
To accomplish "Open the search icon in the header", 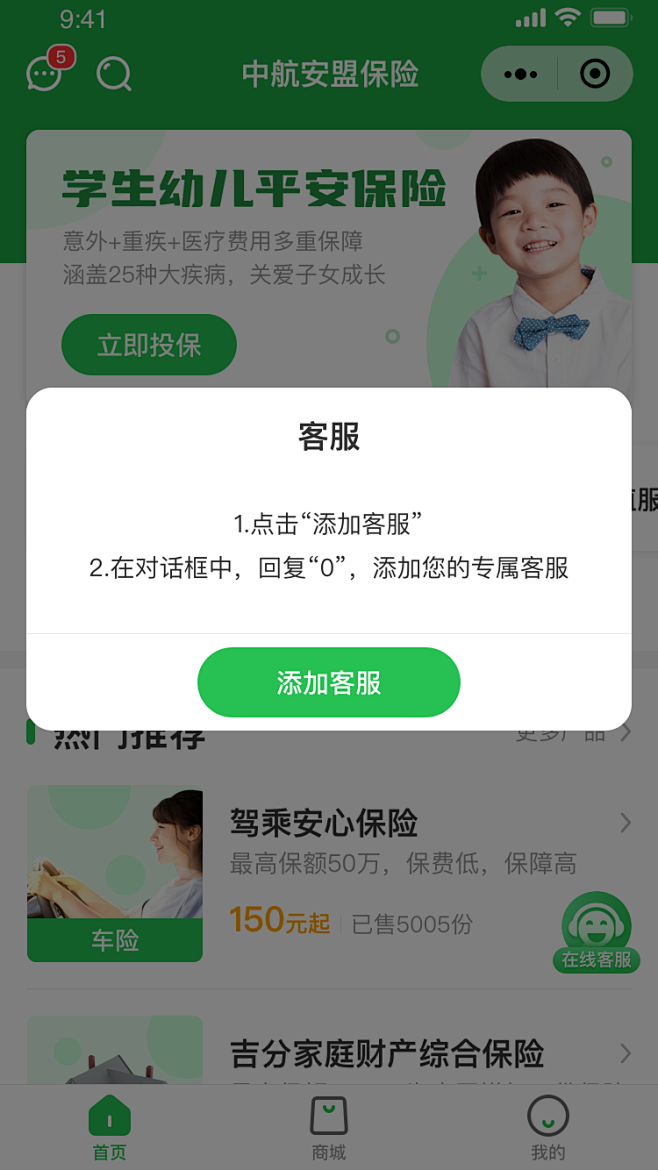I will (x=114, y=73).
